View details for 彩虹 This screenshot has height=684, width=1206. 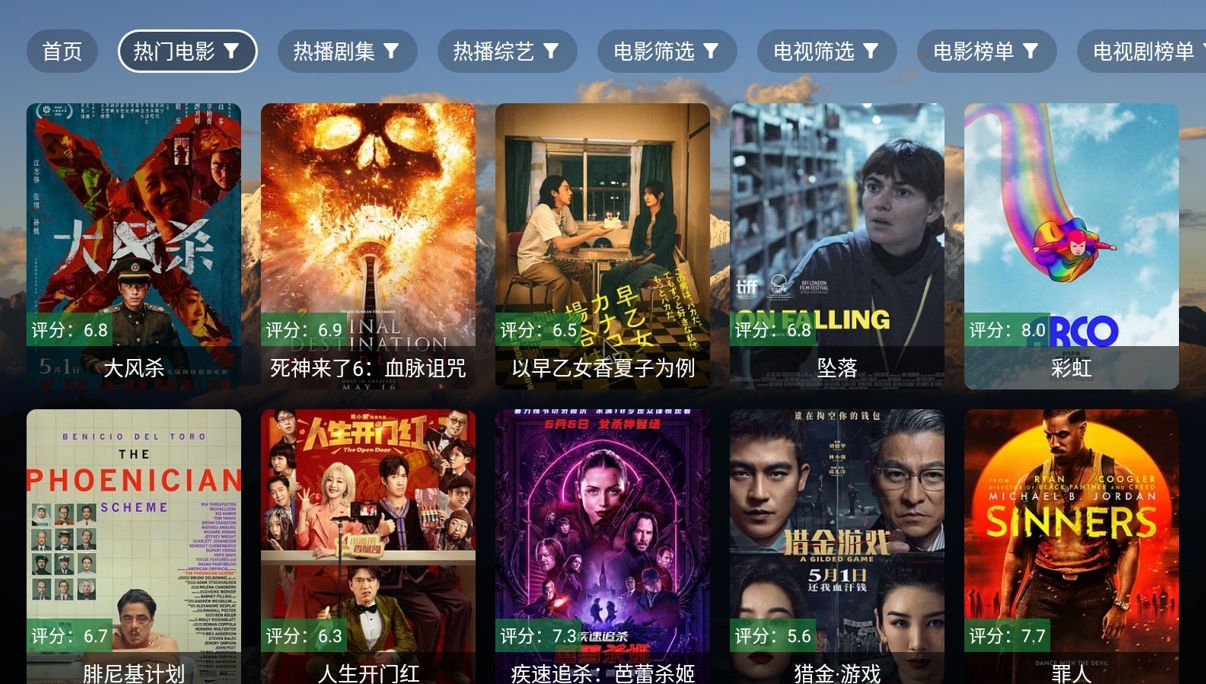[x=1071, y=245]
